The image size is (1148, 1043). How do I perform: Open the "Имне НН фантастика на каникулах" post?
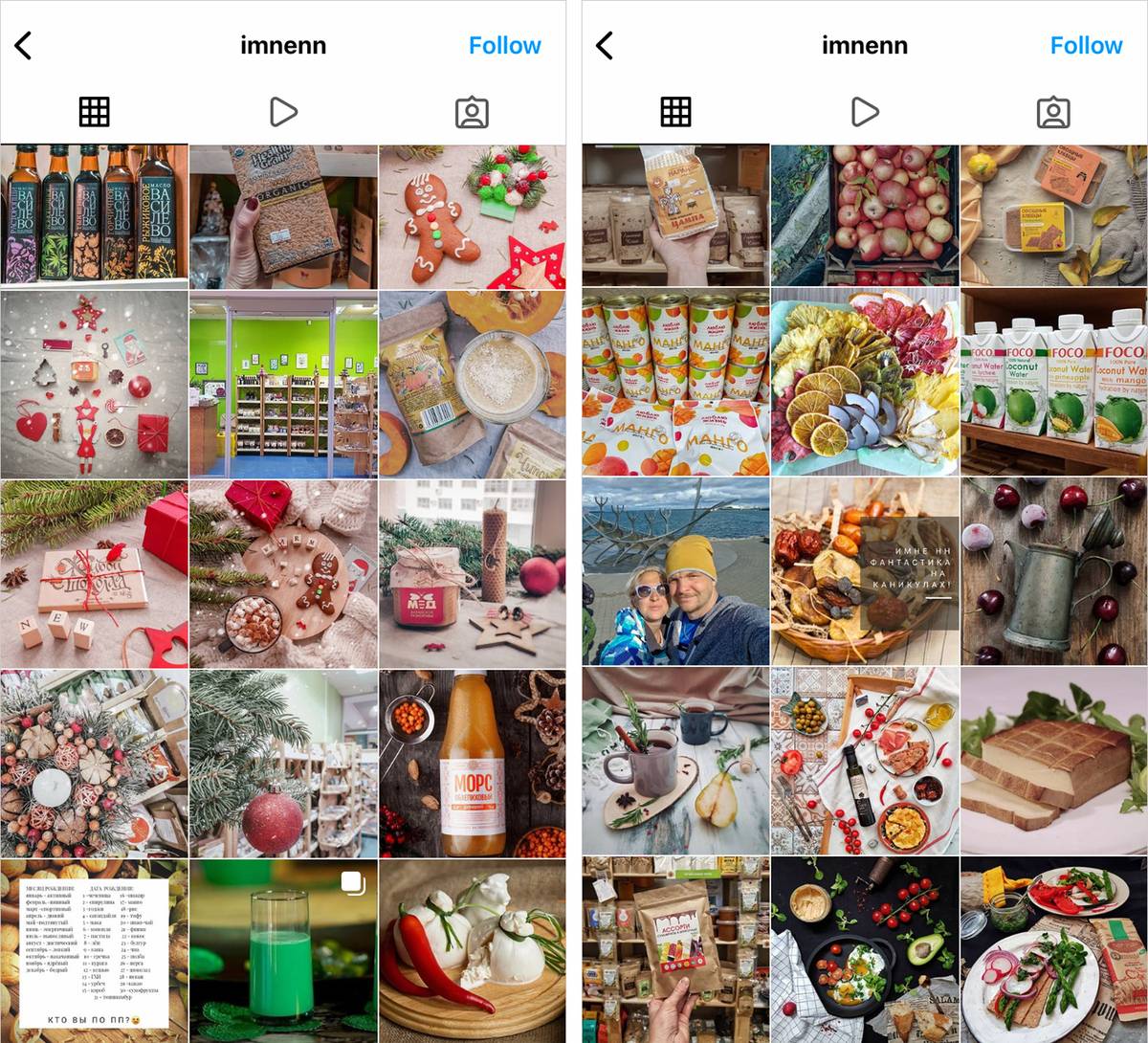(864, 571)
